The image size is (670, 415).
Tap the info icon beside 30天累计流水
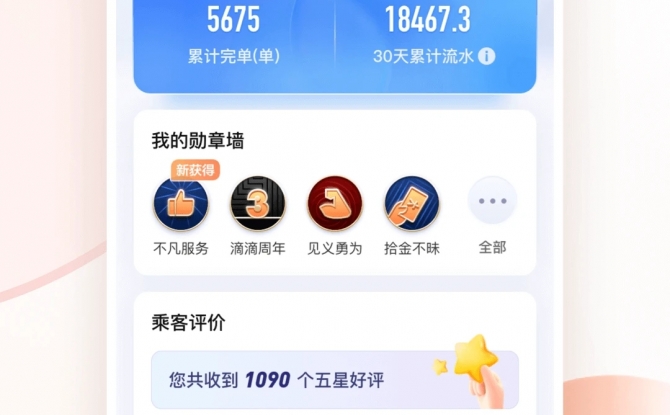486,57
